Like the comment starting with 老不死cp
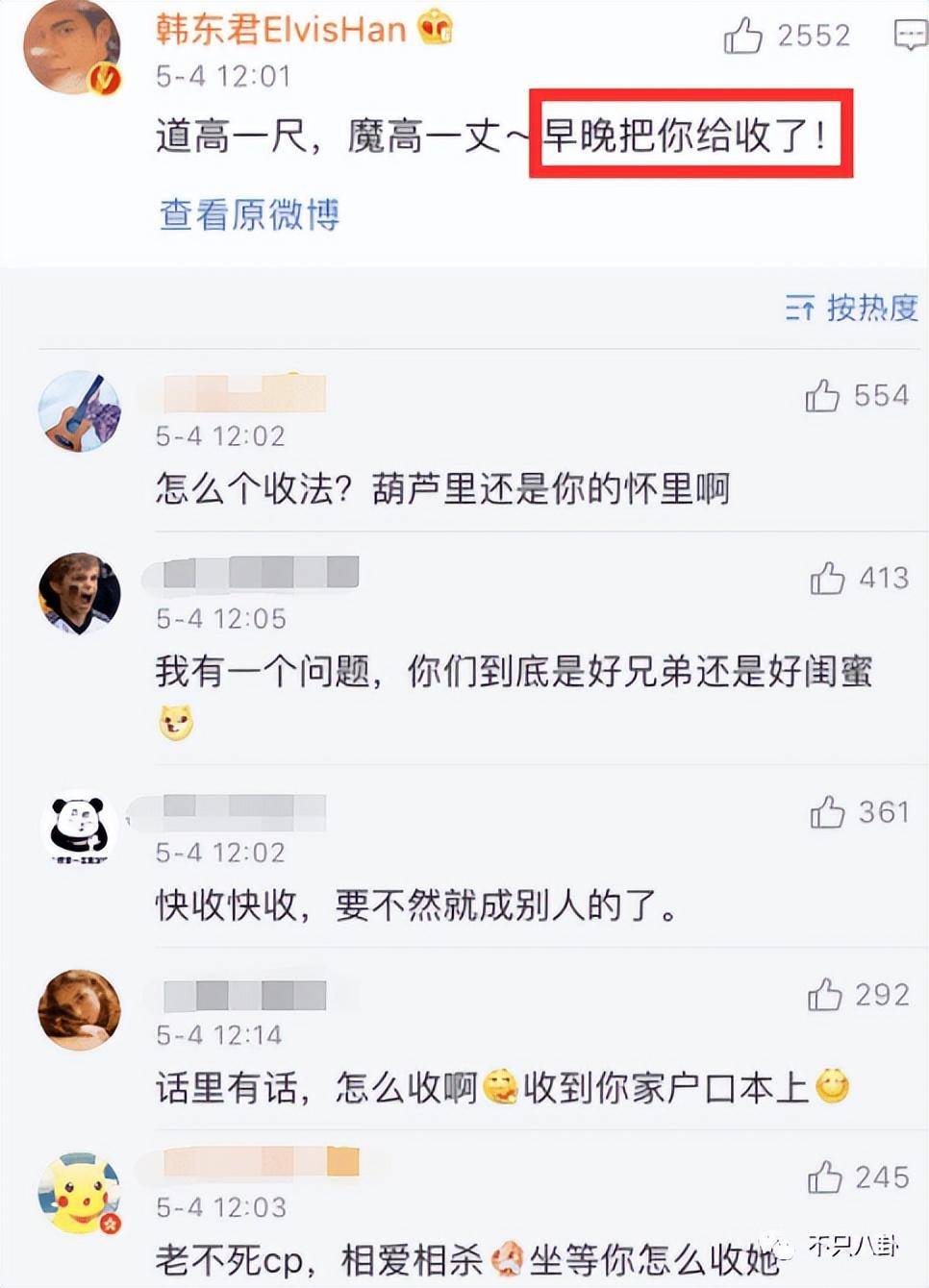929x1288 pixels. coord(825,1177)
